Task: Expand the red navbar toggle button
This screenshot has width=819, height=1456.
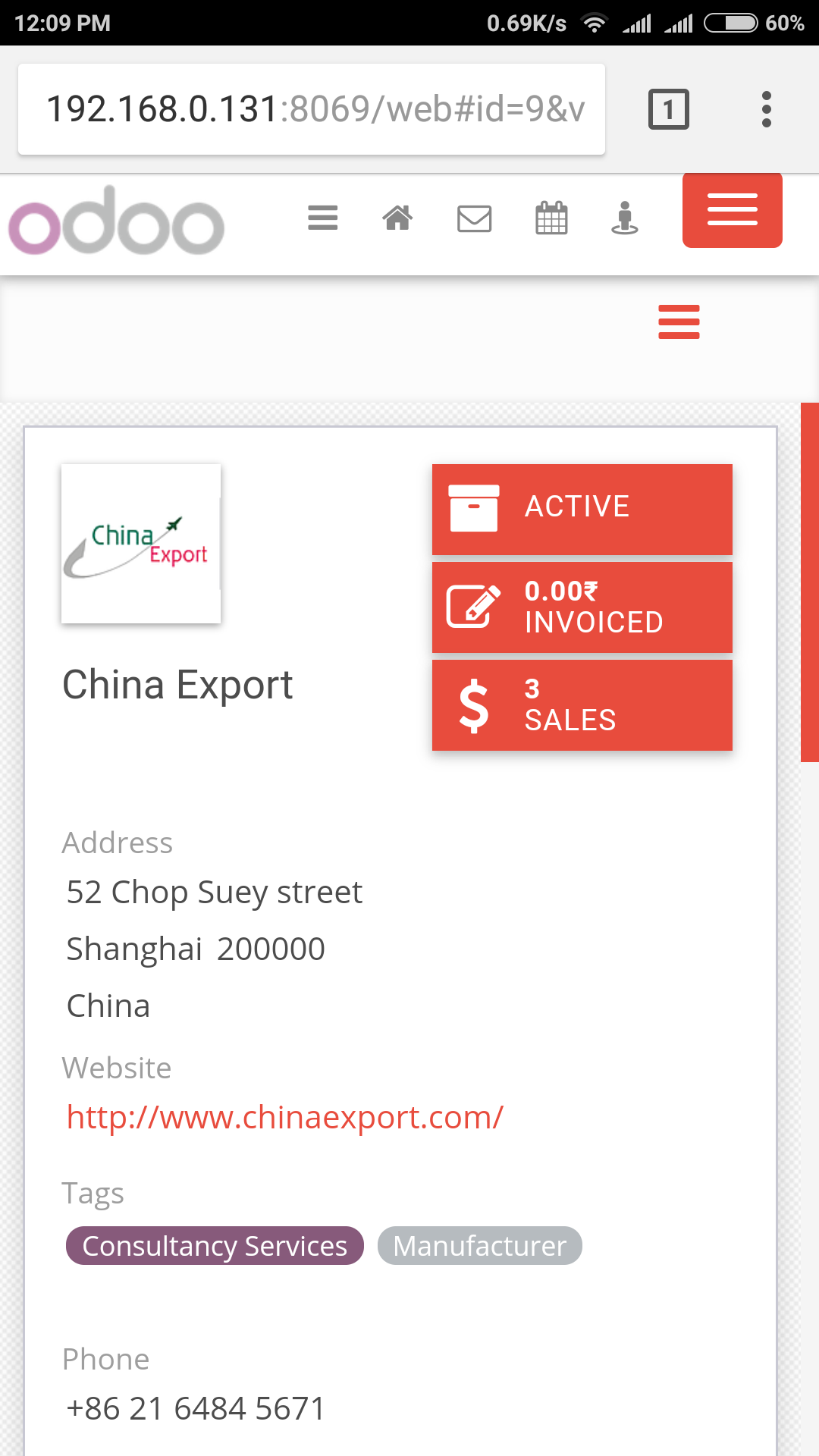Action: click(x=733, y=210)
